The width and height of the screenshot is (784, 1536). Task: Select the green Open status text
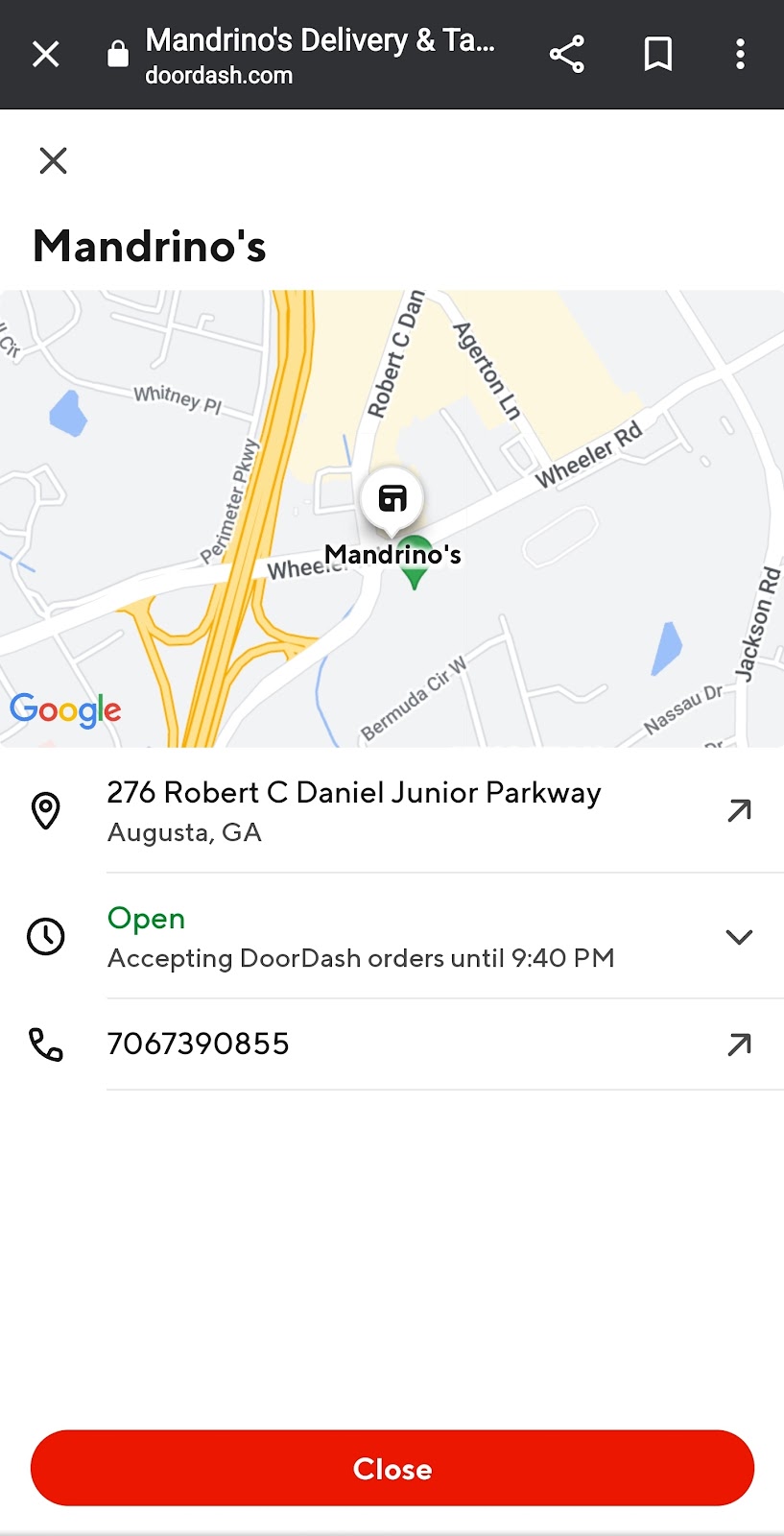point(146,919)
